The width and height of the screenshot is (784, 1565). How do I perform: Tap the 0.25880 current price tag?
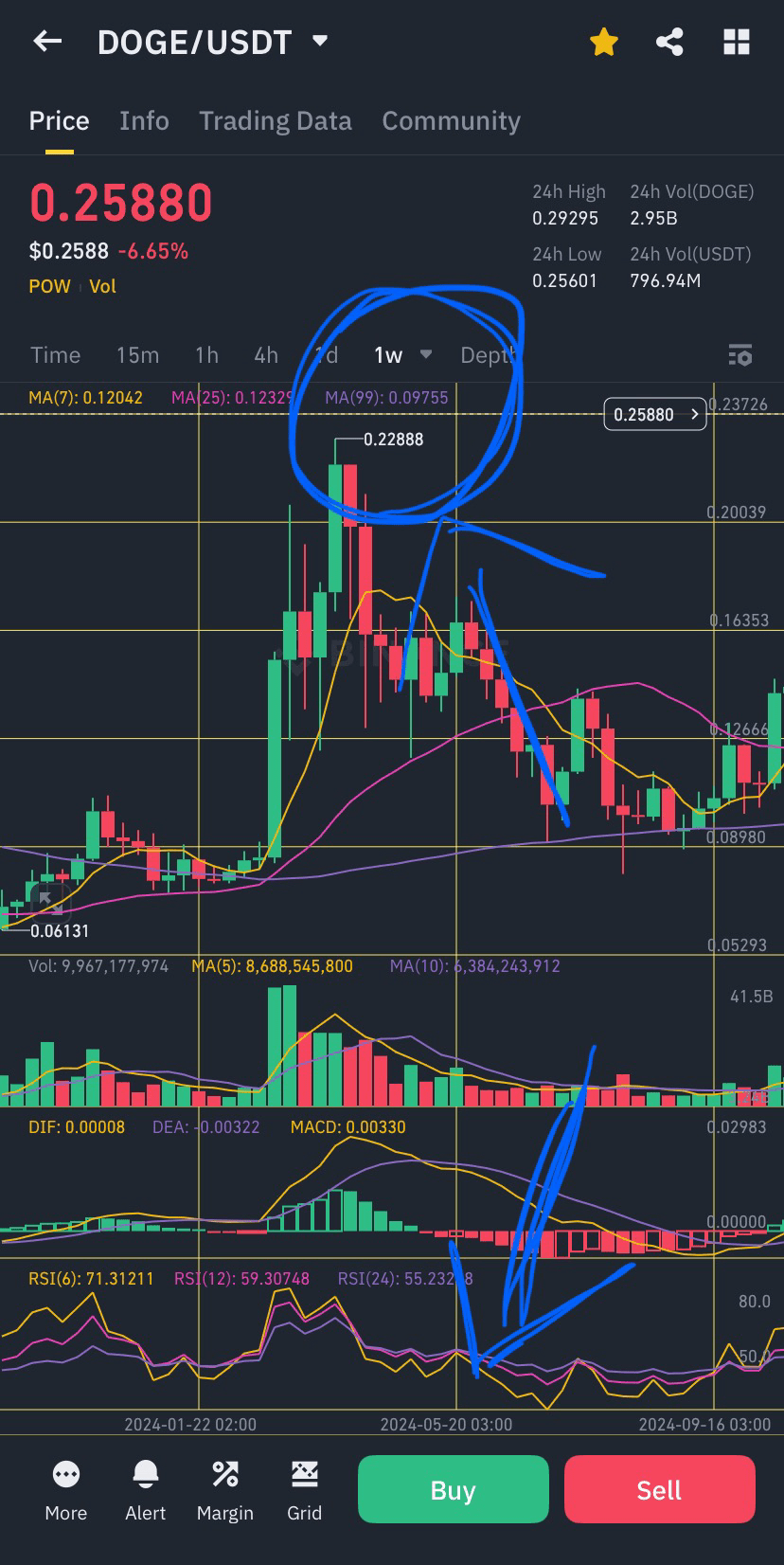point(654,414)
